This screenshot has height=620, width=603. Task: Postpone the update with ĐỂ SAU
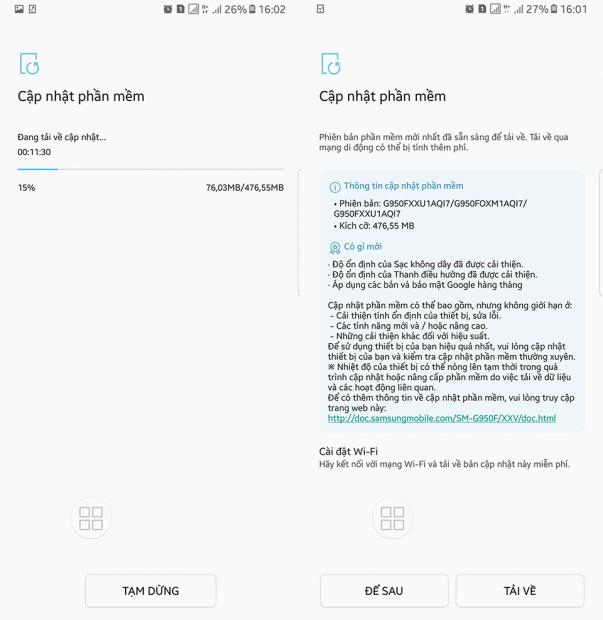coord(384,591)
